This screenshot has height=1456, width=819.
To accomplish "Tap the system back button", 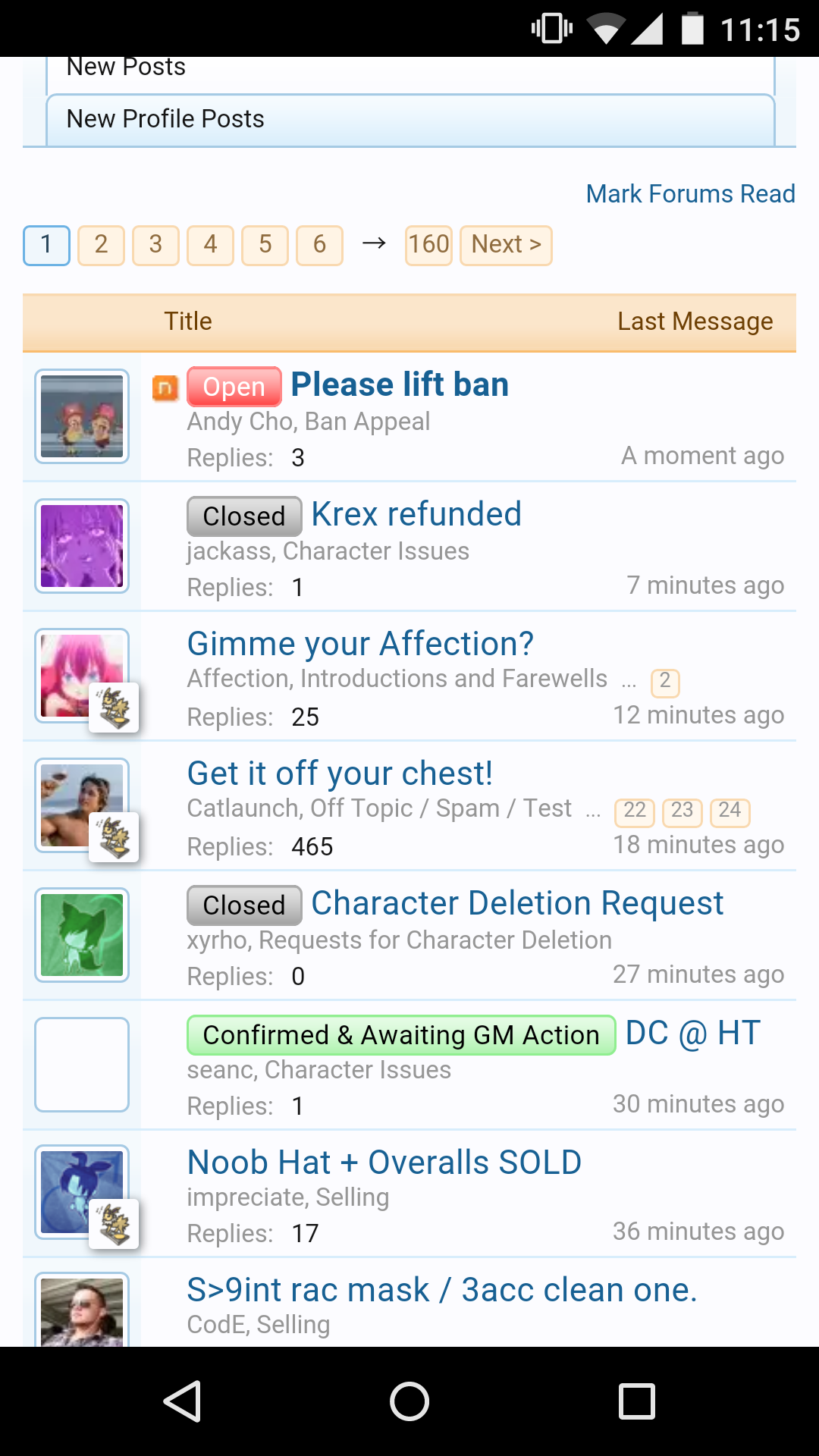I will [x=182, y=1401].
